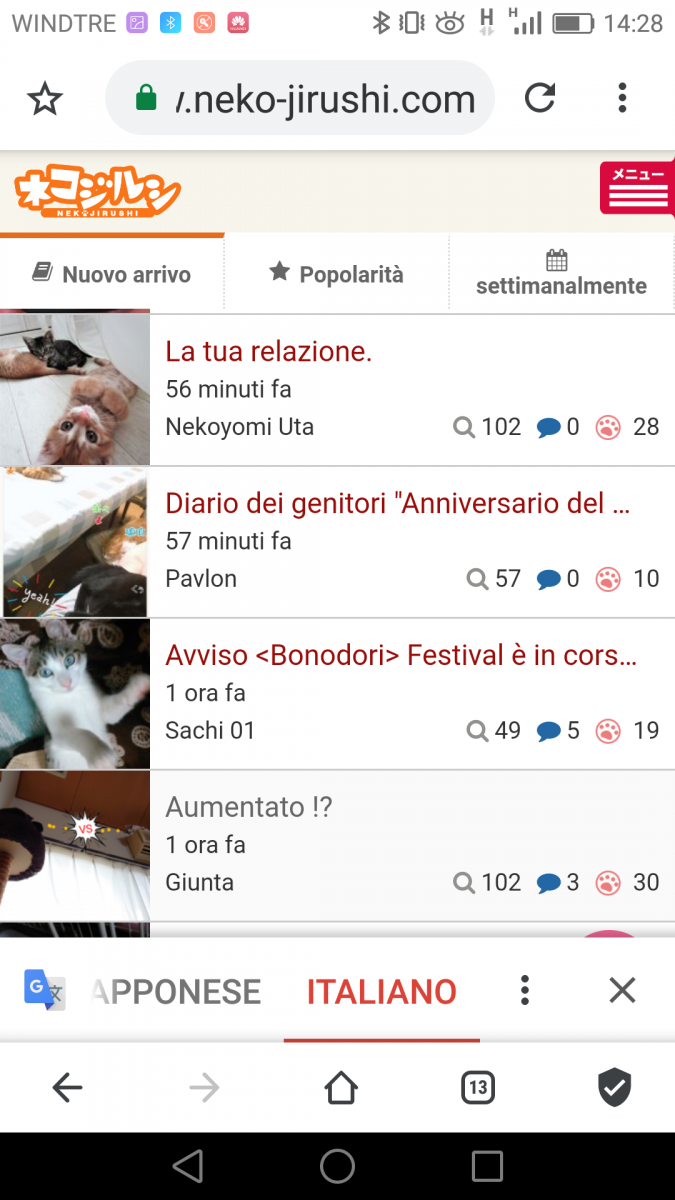Switch to the Popolarità tab

336,274
